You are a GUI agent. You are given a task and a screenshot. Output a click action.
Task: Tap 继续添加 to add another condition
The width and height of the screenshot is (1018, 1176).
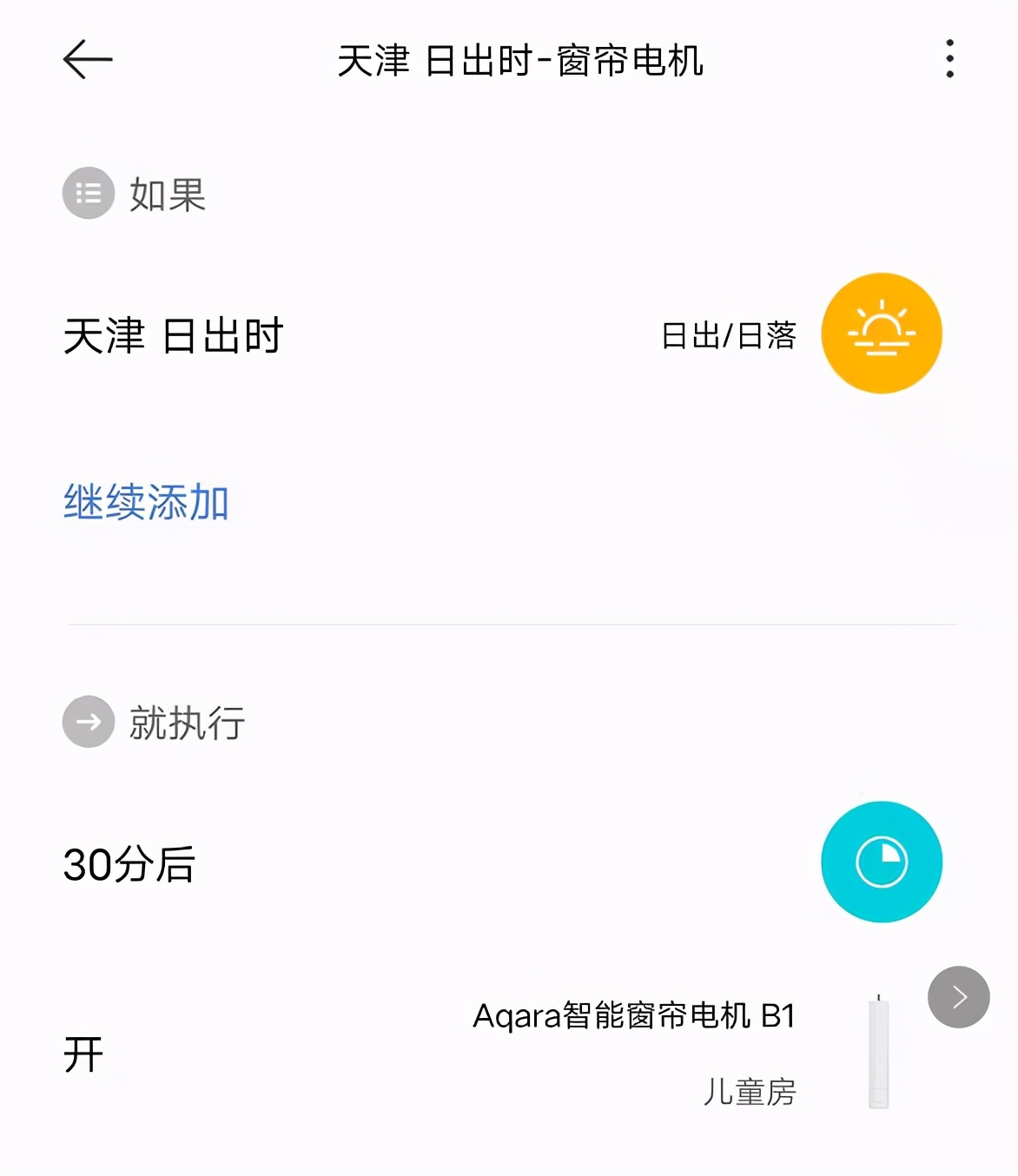(146, 502)
